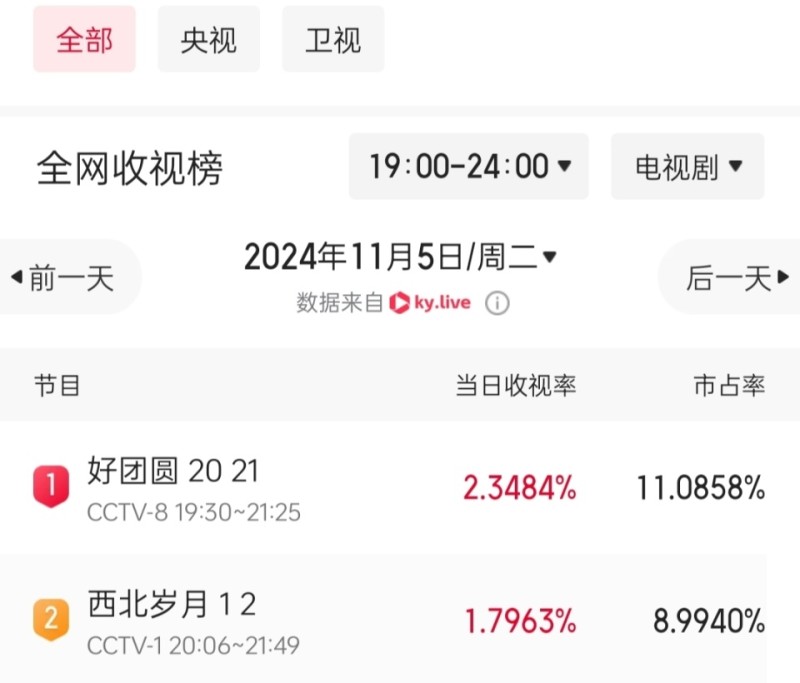
Task: Switch to the 卫视 tab
Action: (x=333, y=40)
